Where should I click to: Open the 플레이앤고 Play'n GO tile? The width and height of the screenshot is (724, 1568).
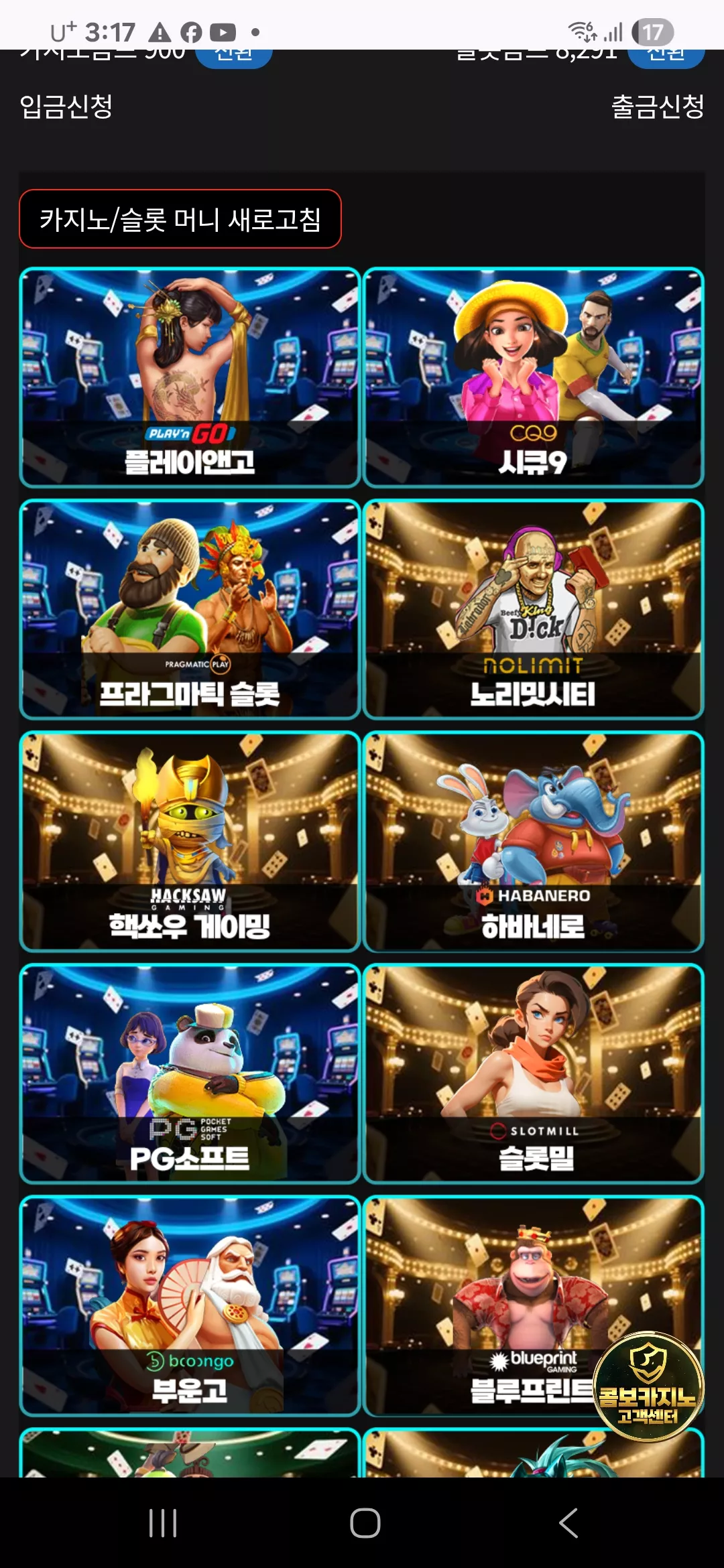click(x=190, y=377)
